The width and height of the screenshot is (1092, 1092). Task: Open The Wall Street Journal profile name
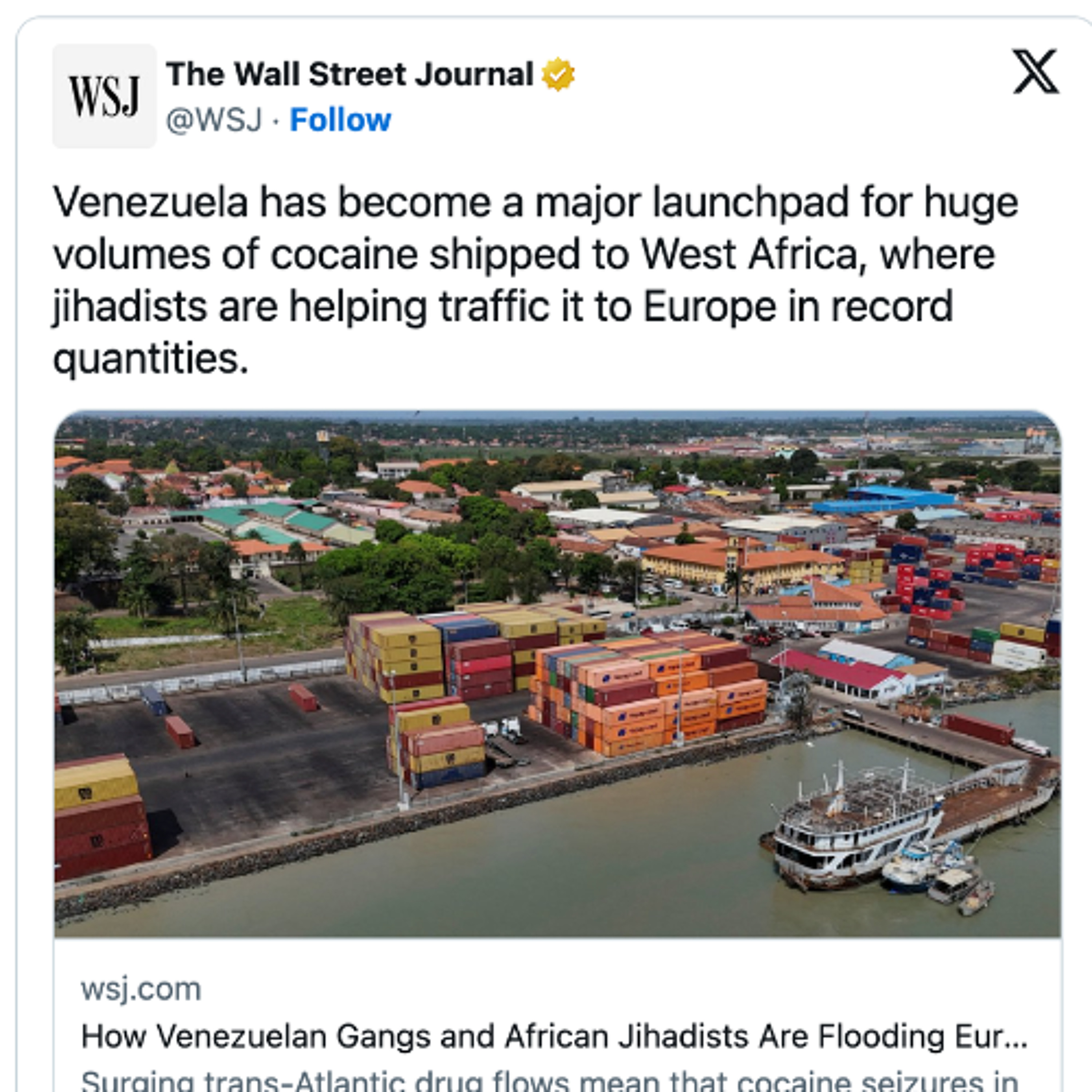(349, 74)
